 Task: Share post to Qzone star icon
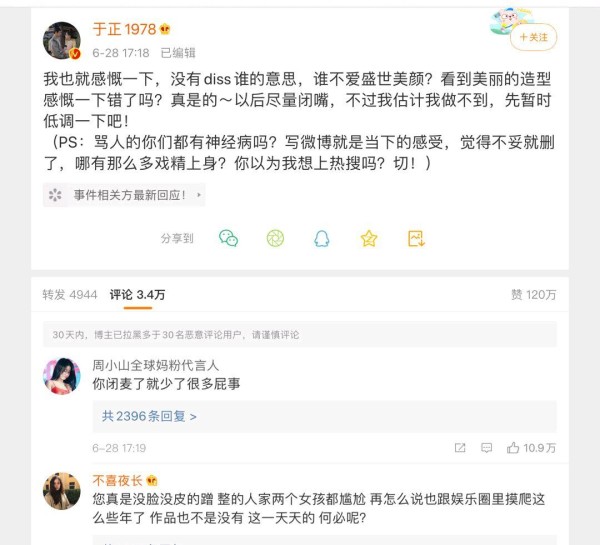[x=369, y=238]
